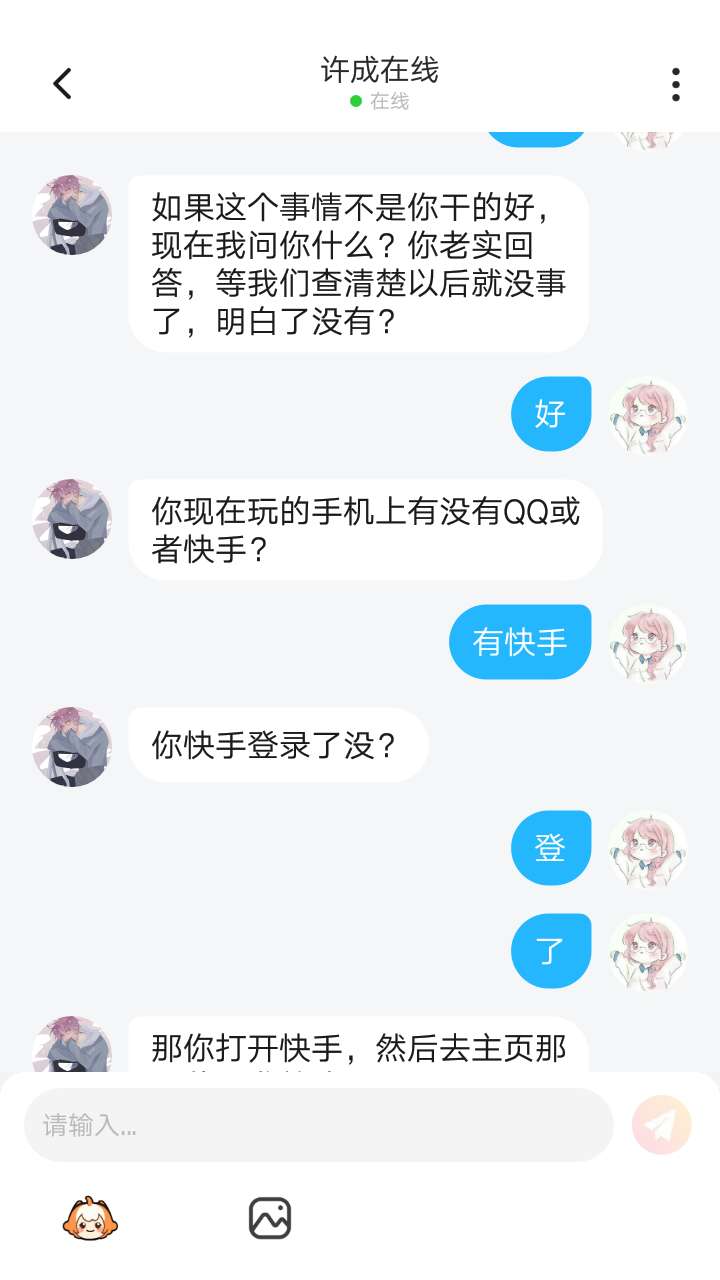Go back from the chat with 许成在线
This screenshot has height=1280, width=720.
[62, 84]
